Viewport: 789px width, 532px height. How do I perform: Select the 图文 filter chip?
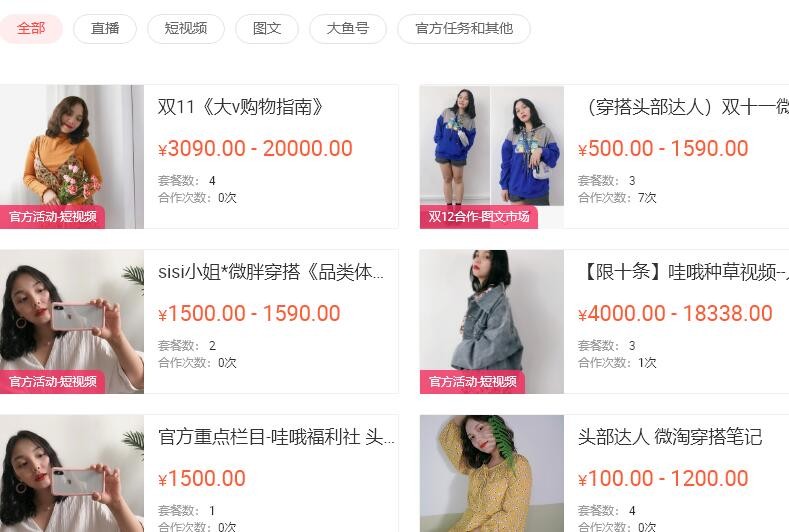point(267,28)
